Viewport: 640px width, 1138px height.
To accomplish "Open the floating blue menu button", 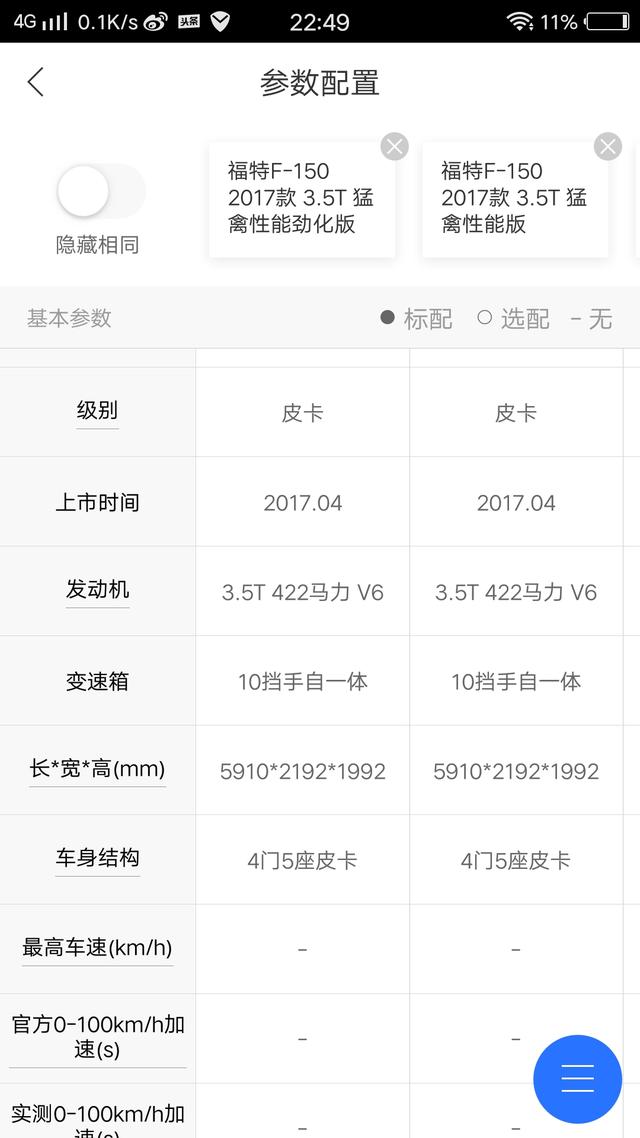I will pyautogui.click(x=577, y=1078).
